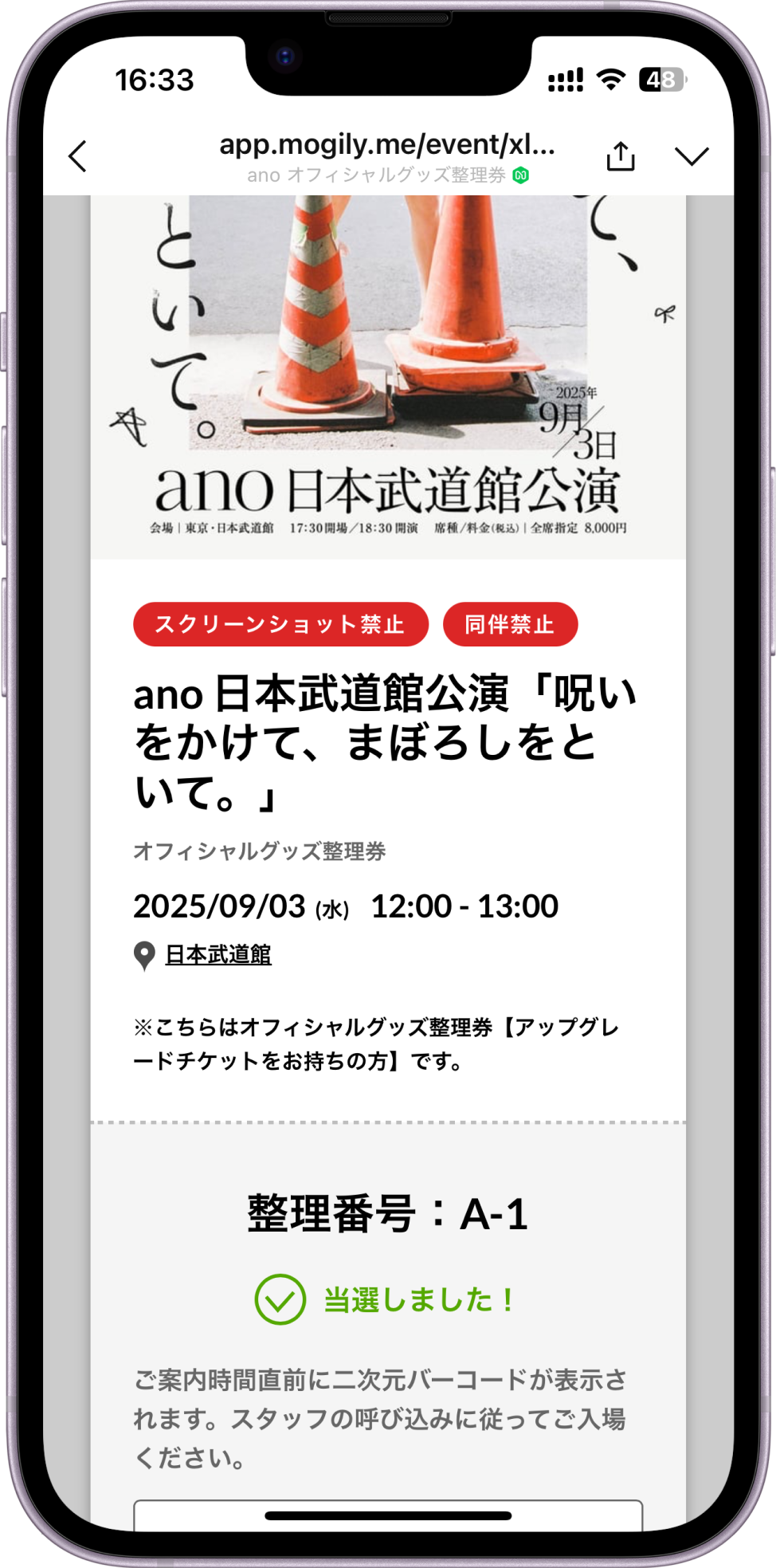Share this event page
This screenshot has width=776, height=1568.
point(621,156)
